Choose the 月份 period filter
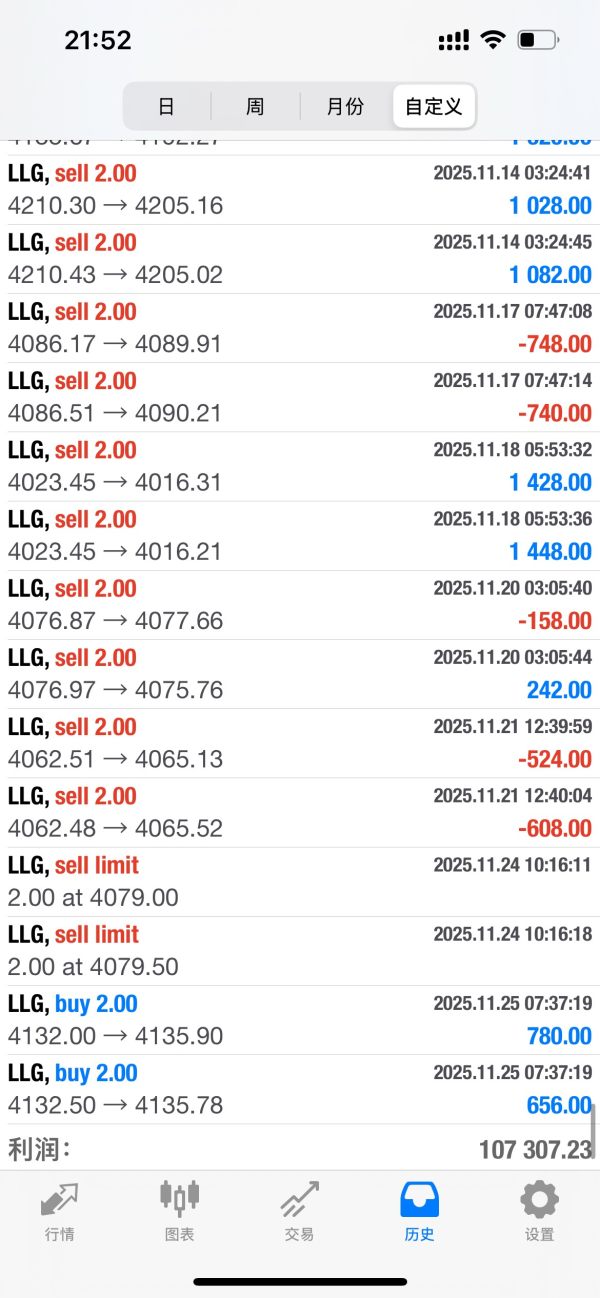The height and width of the screenshot is (1298, 600). coord(345,107)
